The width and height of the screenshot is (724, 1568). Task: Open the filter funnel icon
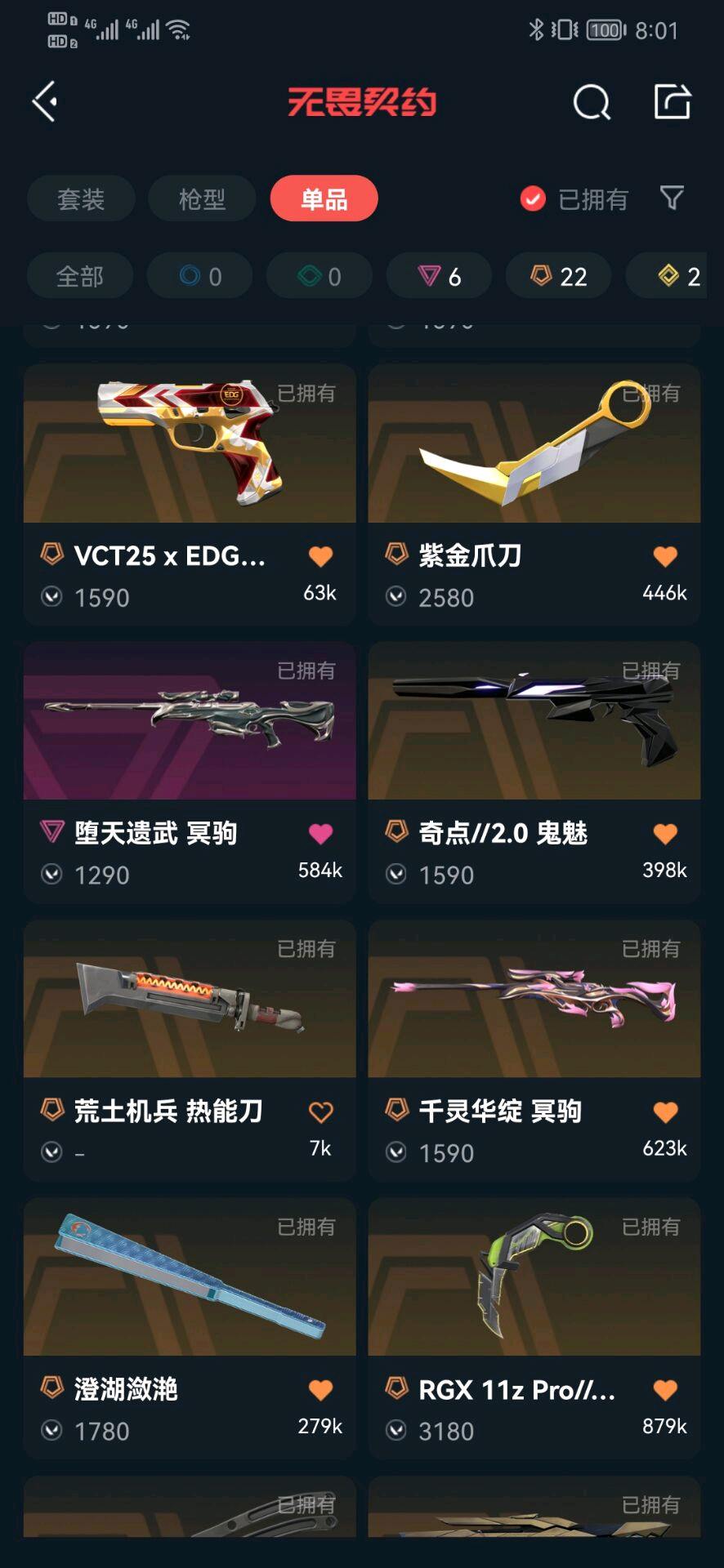tap(672, 198)
